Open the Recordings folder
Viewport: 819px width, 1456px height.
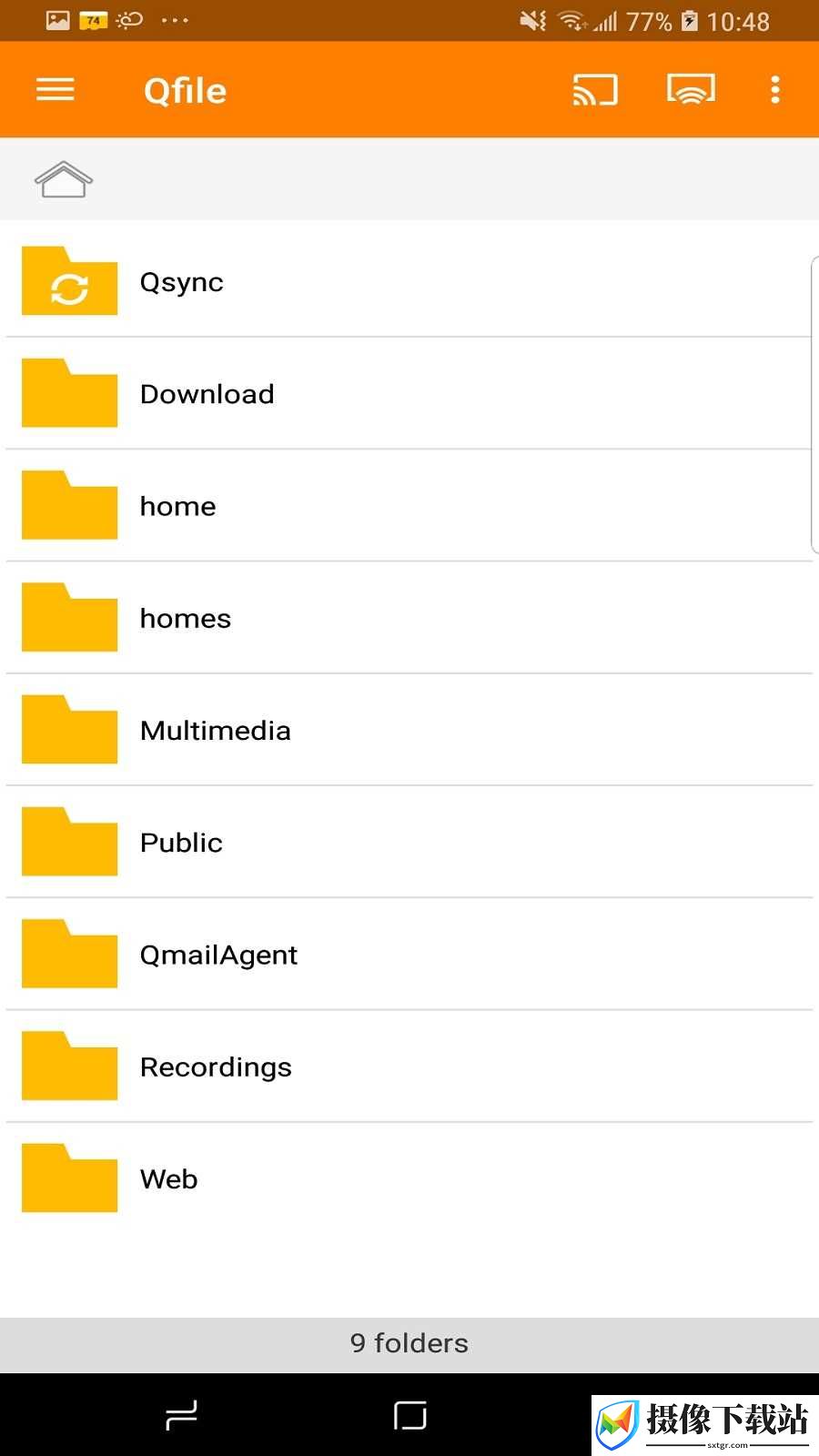[409, 1065]
